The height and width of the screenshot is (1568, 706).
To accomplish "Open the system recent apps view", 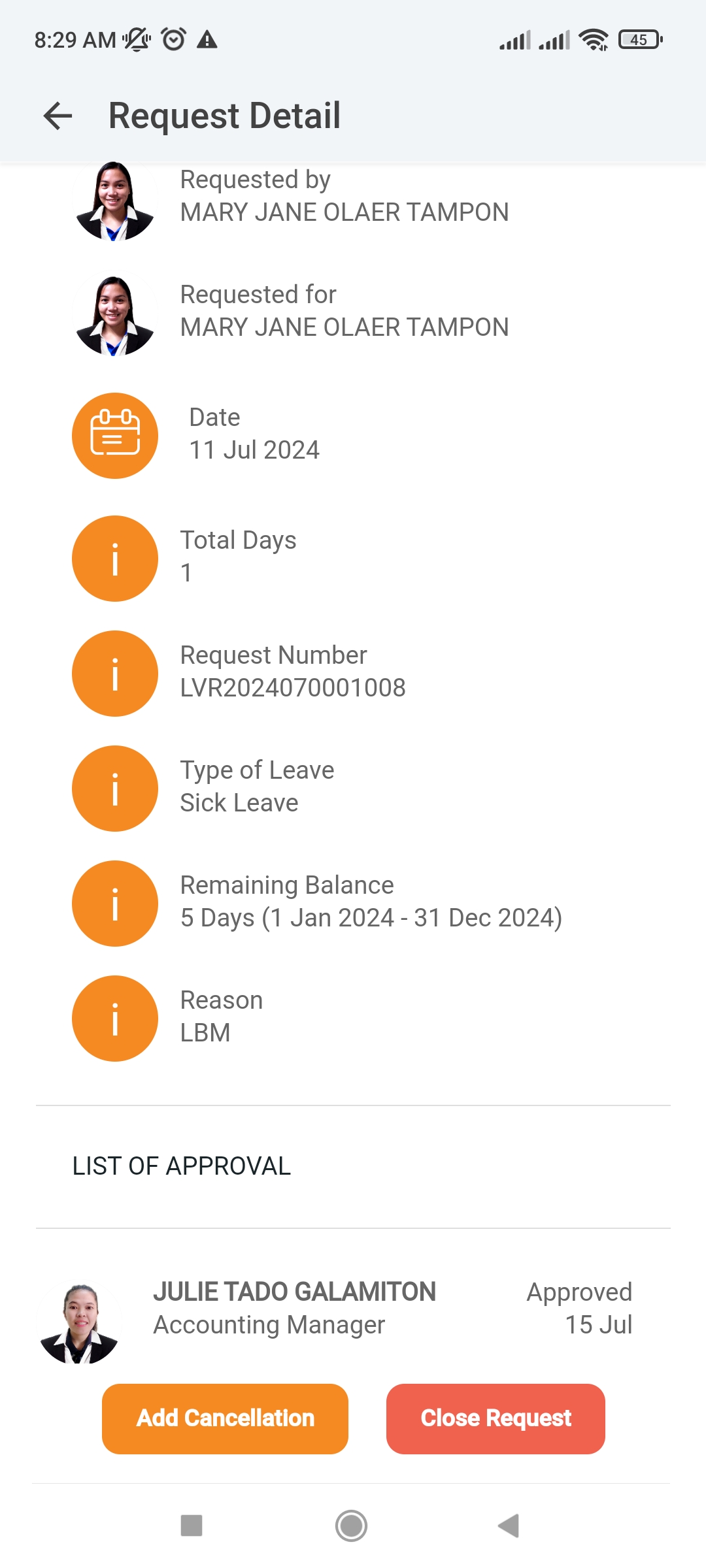I will 192,1526.
